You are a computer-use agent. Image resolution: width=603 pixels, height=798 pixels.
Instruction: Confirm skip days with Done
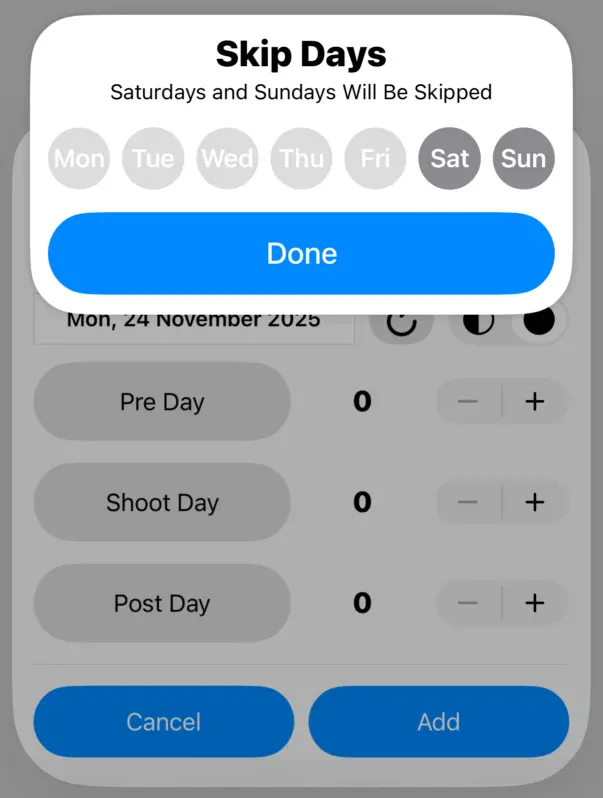point(301,253)
